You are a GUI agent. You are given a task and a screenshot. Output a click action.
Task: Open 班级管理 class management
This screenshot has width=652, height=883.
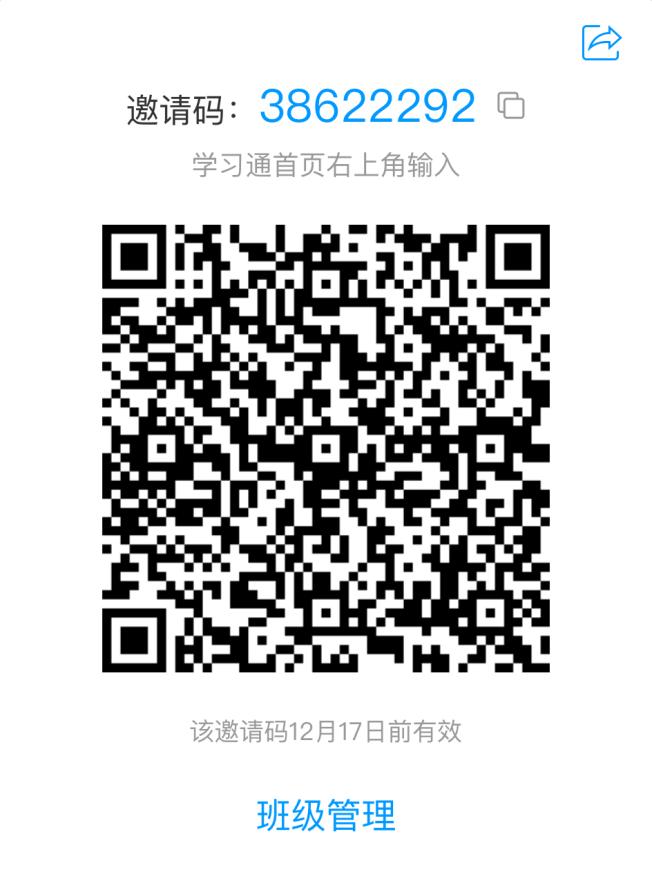[x=326, y=815]
